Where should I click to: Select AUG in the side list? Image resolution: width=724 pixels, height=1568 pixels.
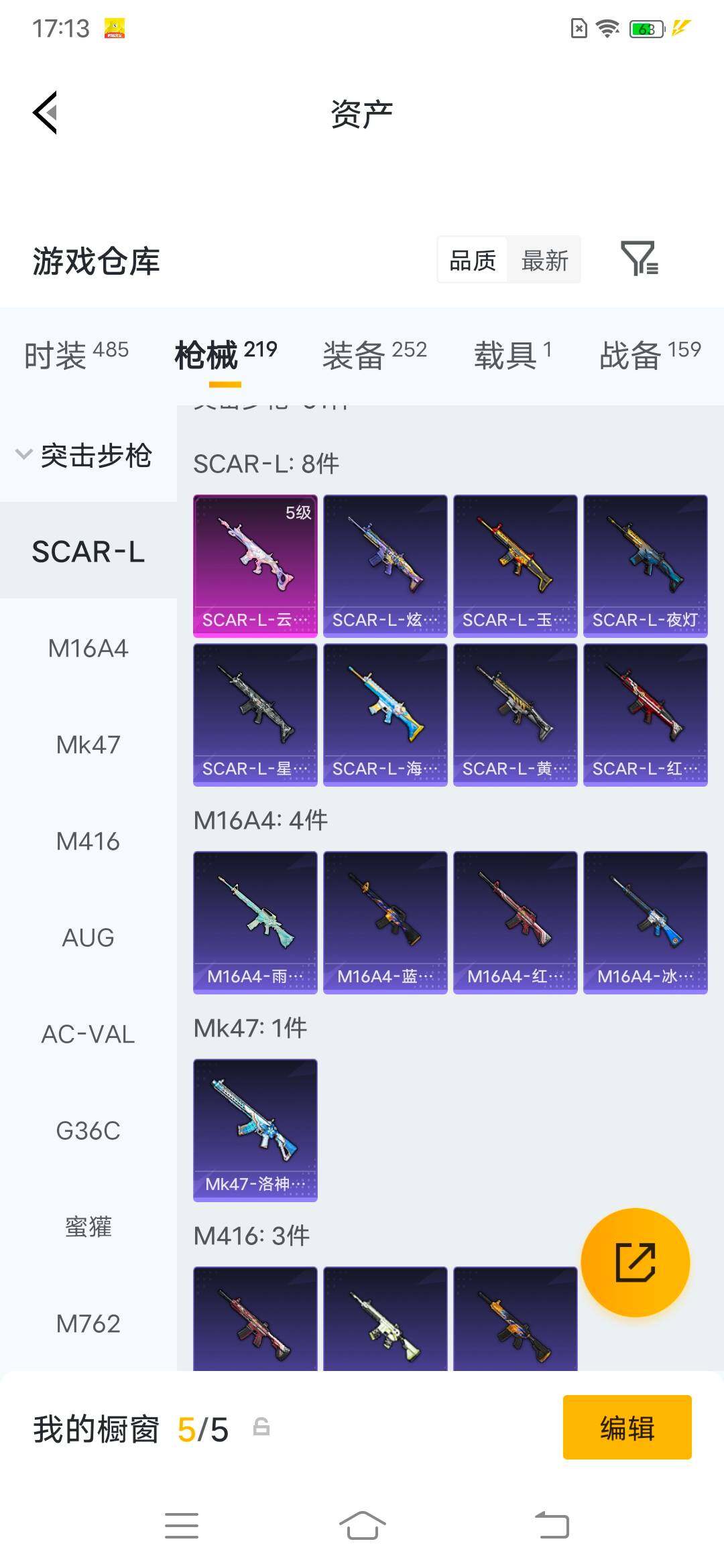click(x=88, y=937)
